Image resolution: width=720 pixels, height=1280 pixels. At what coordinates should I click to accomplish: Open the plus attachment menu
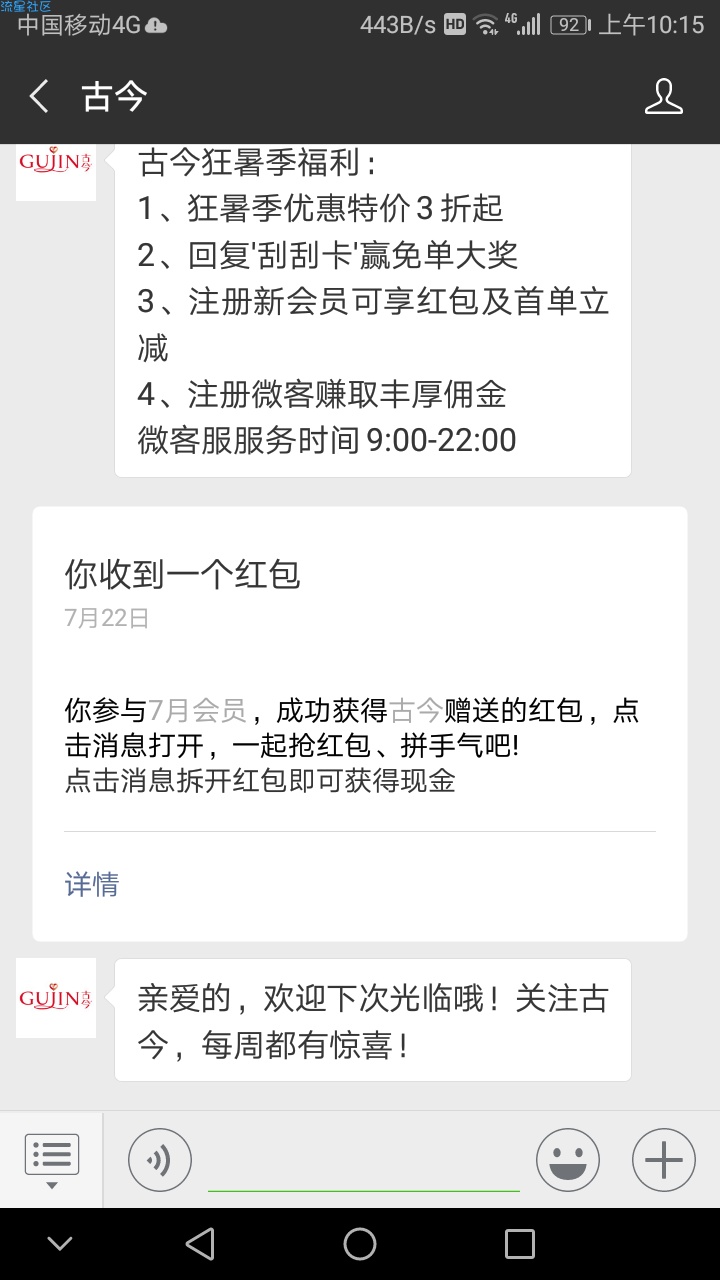tap(663, 1159)
